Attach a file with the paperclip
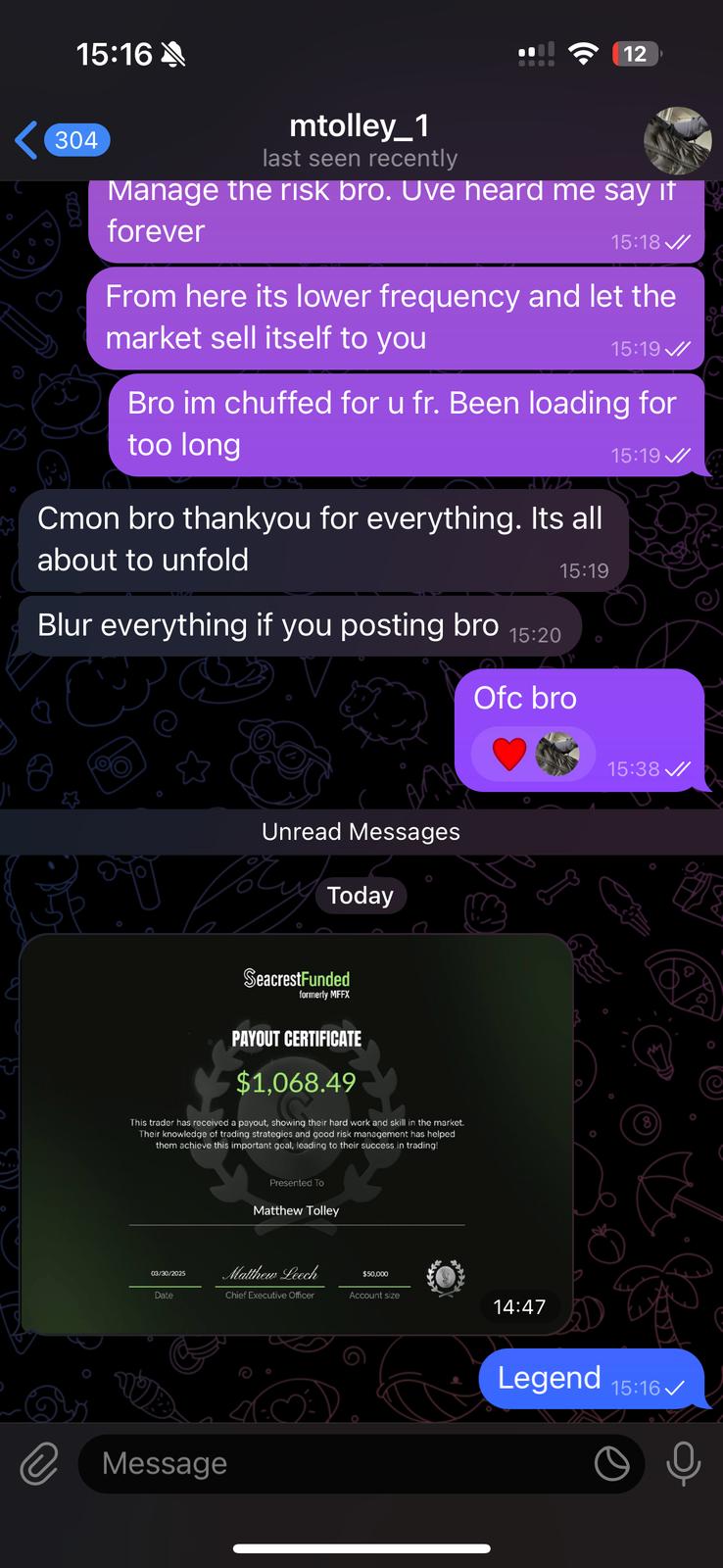The width and height of the screenshot is (723, 1568). point(39,1464)
